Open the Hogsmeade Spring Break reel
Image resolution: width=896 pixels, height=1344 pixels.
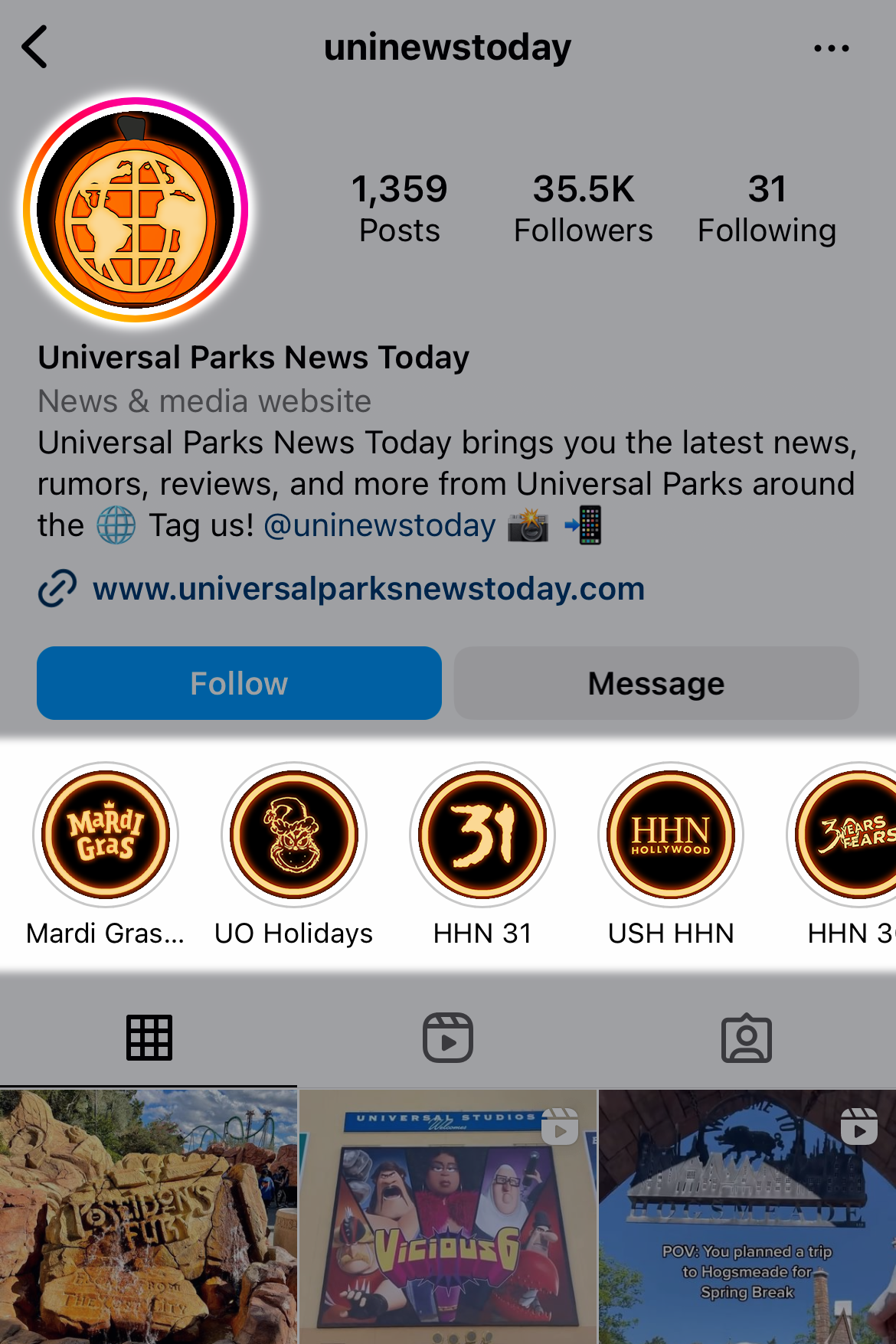click(747, 1218)
